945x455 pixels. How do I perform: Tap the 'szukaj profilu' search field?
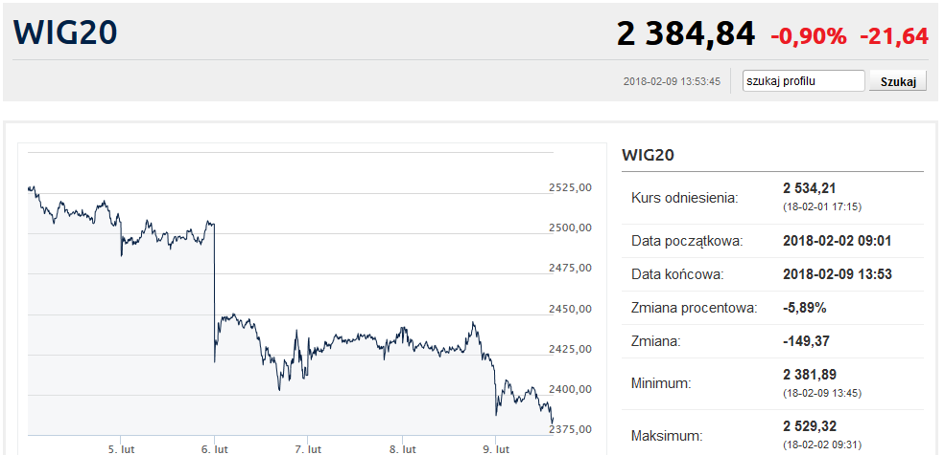point(803,81)
